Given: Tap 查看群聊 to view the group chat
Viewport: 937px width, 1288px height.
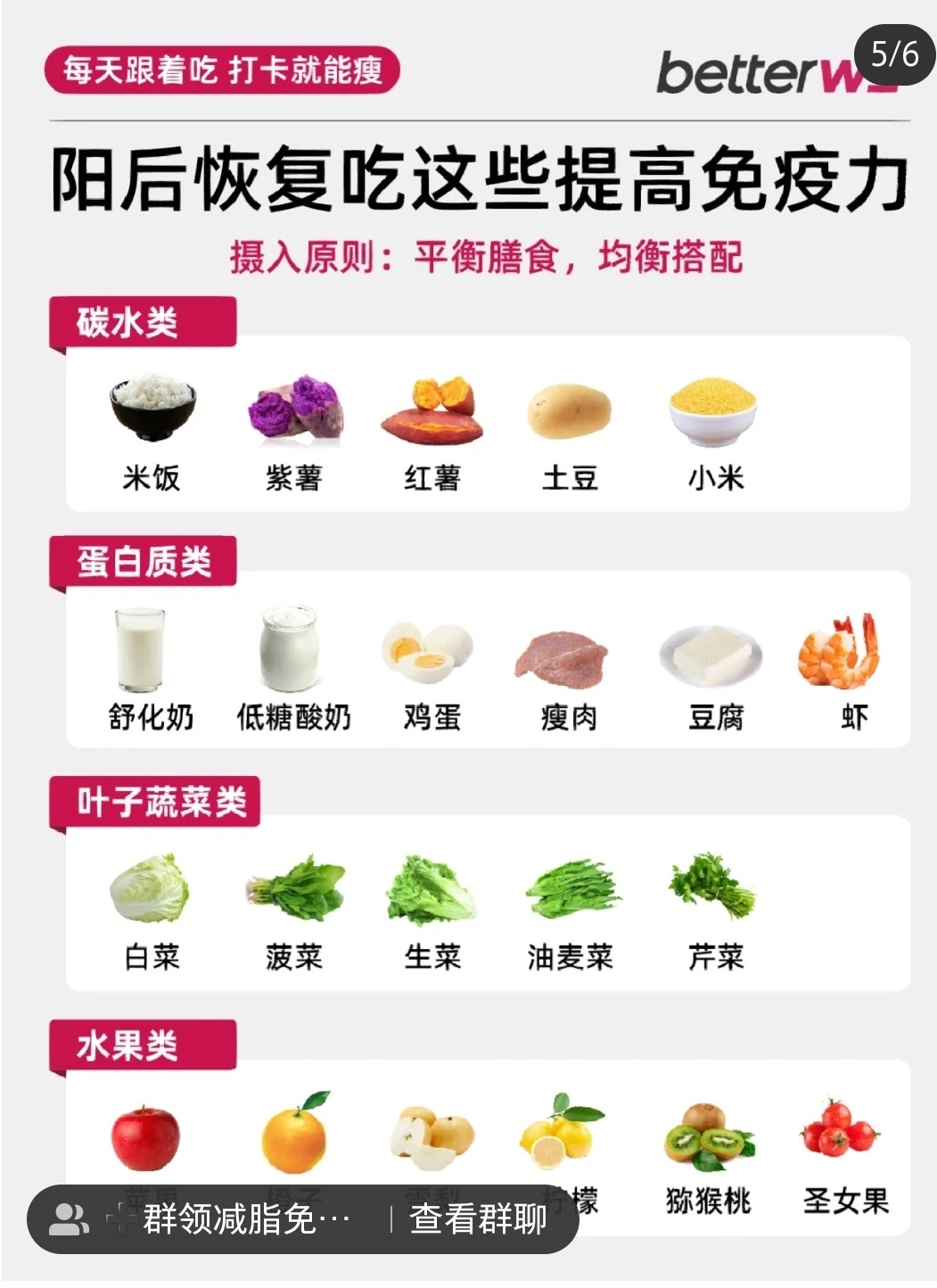Looking at the screenshot, I should 478,1218.
